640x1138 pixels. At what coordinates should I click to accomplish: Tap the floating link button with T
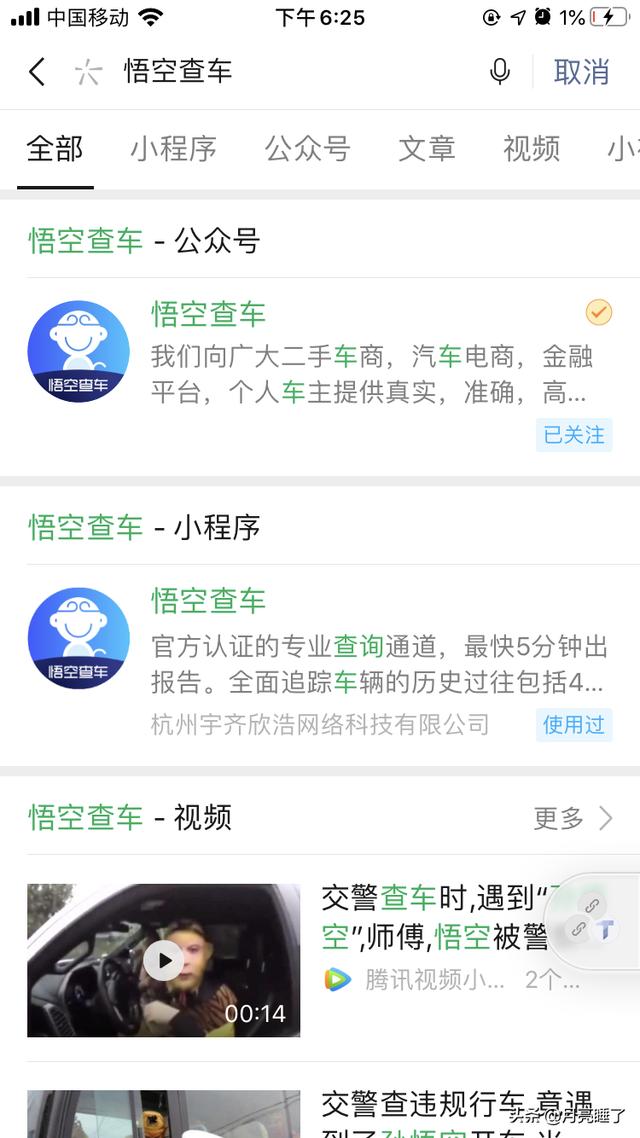point(604,930)
